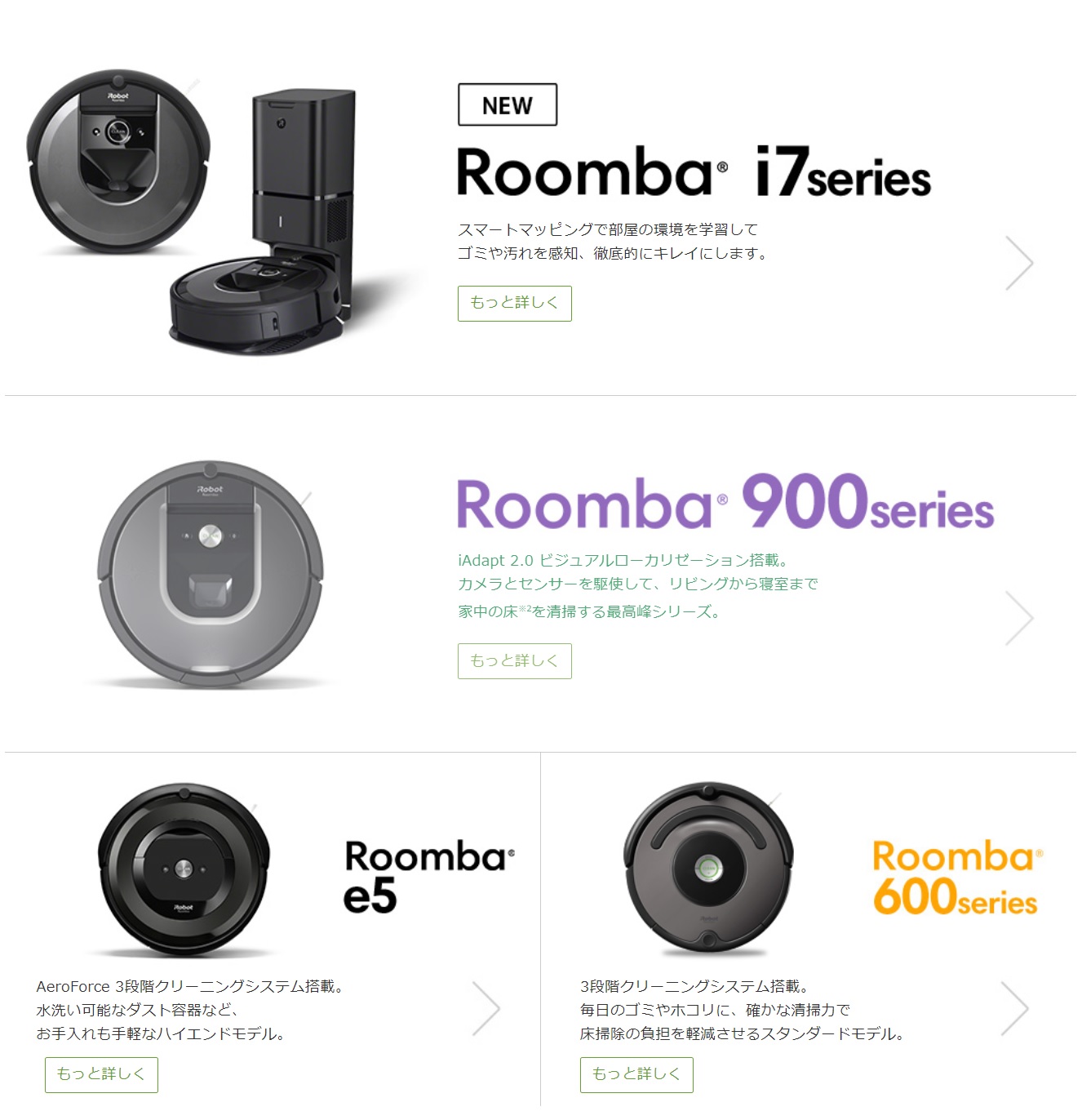This screenshot has width=1082, height=1120.
Task: Open the Roomba 900 series product image
Action: pyautogui.click(x=211, y=575)
